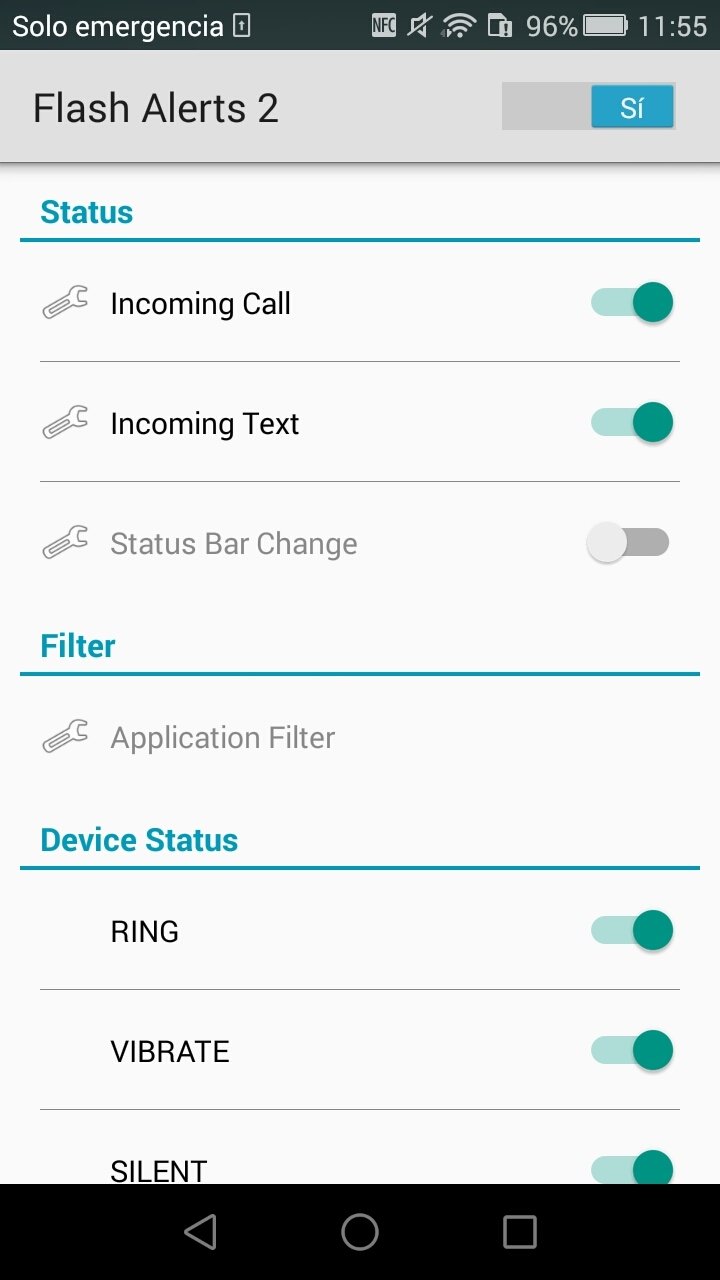
Task: Open the wrench settings for Incoming Text
Action: 65,422
